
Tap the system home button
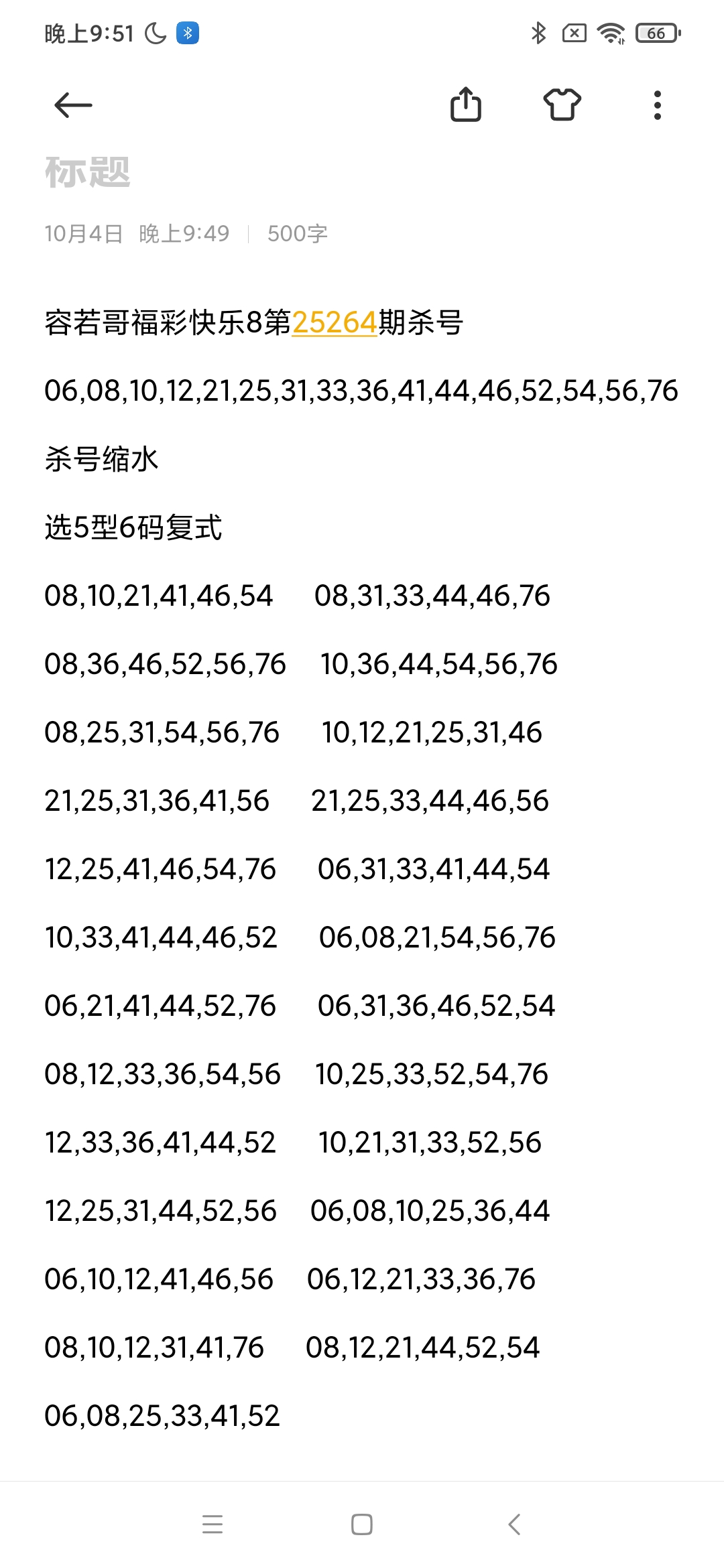[362, 1524]
